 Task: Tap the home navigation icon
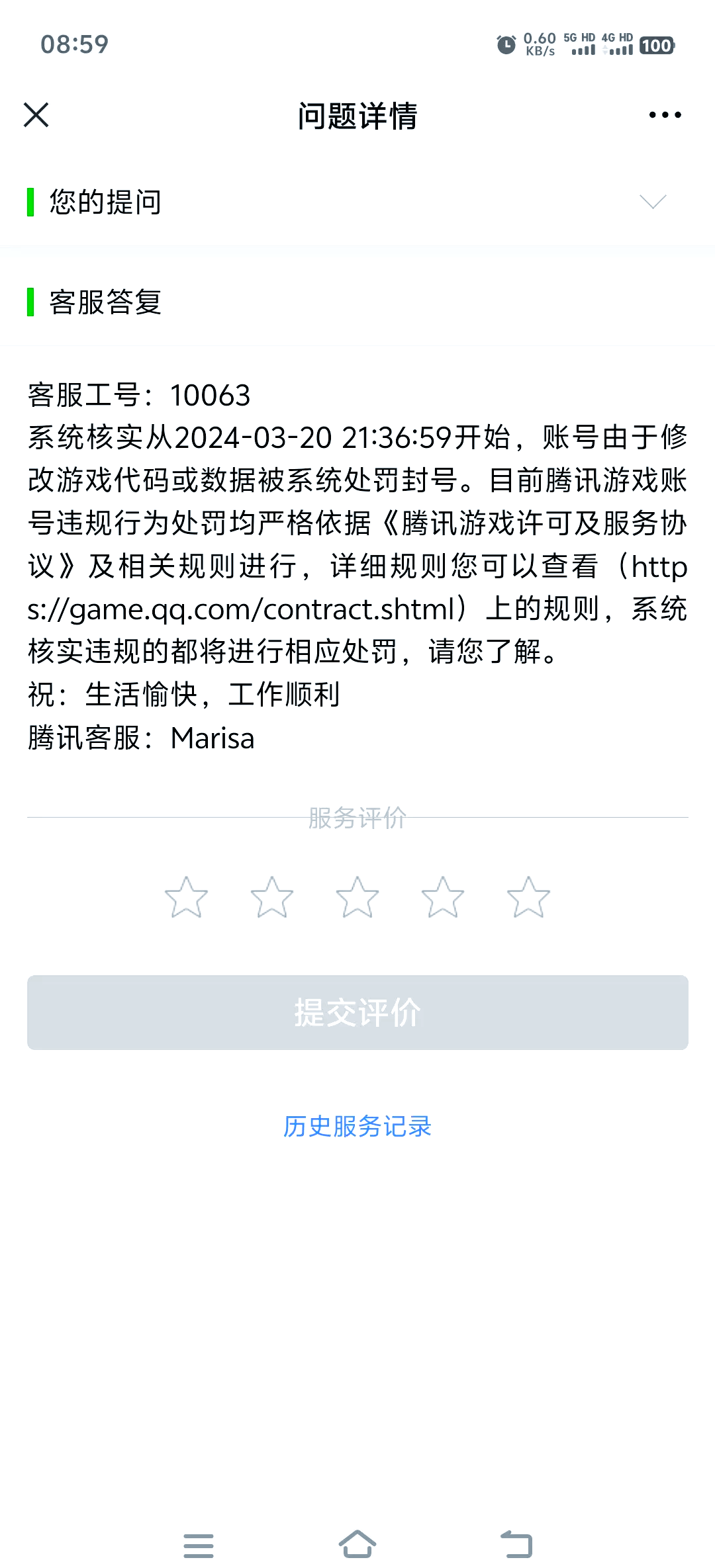coord(358,1546)
